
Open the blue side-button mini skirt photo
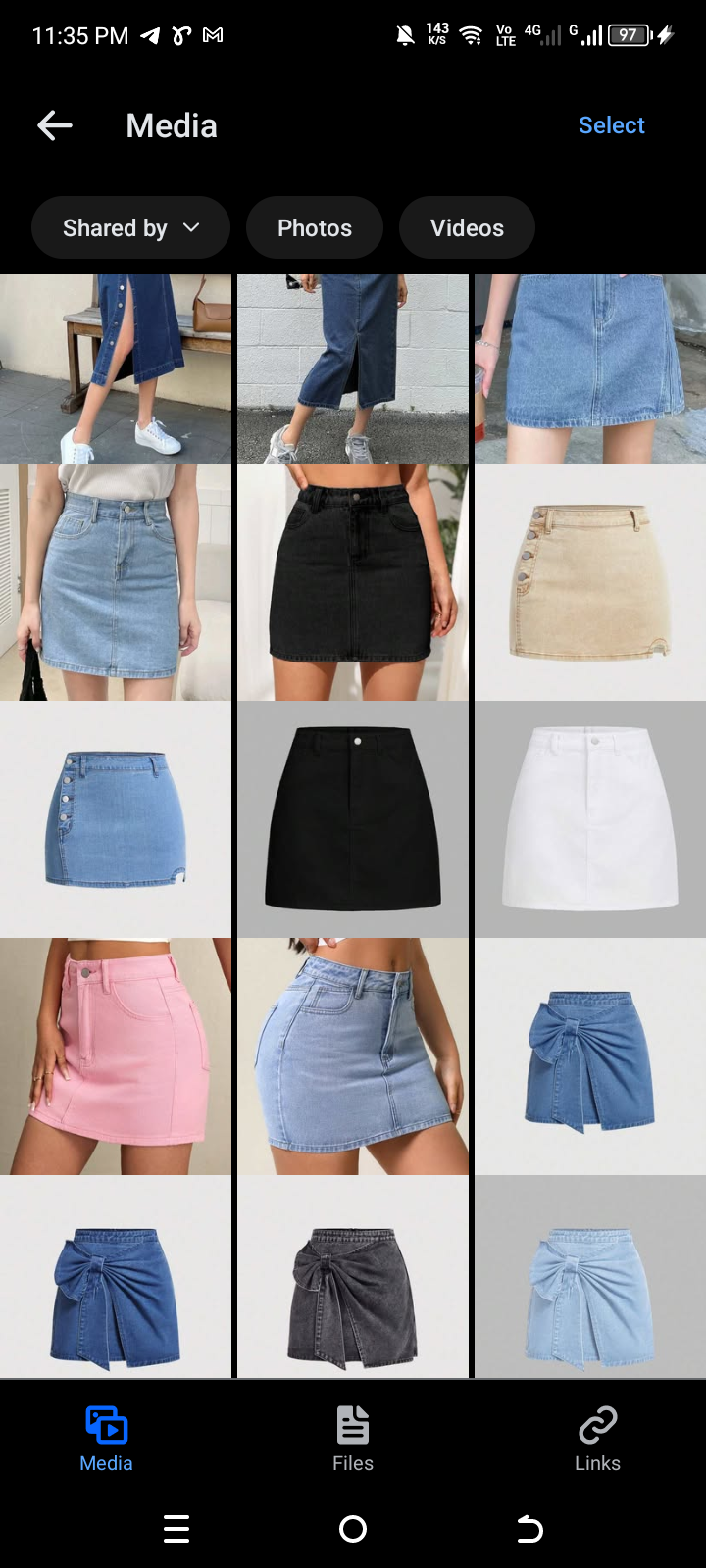(x=116, y=819)
